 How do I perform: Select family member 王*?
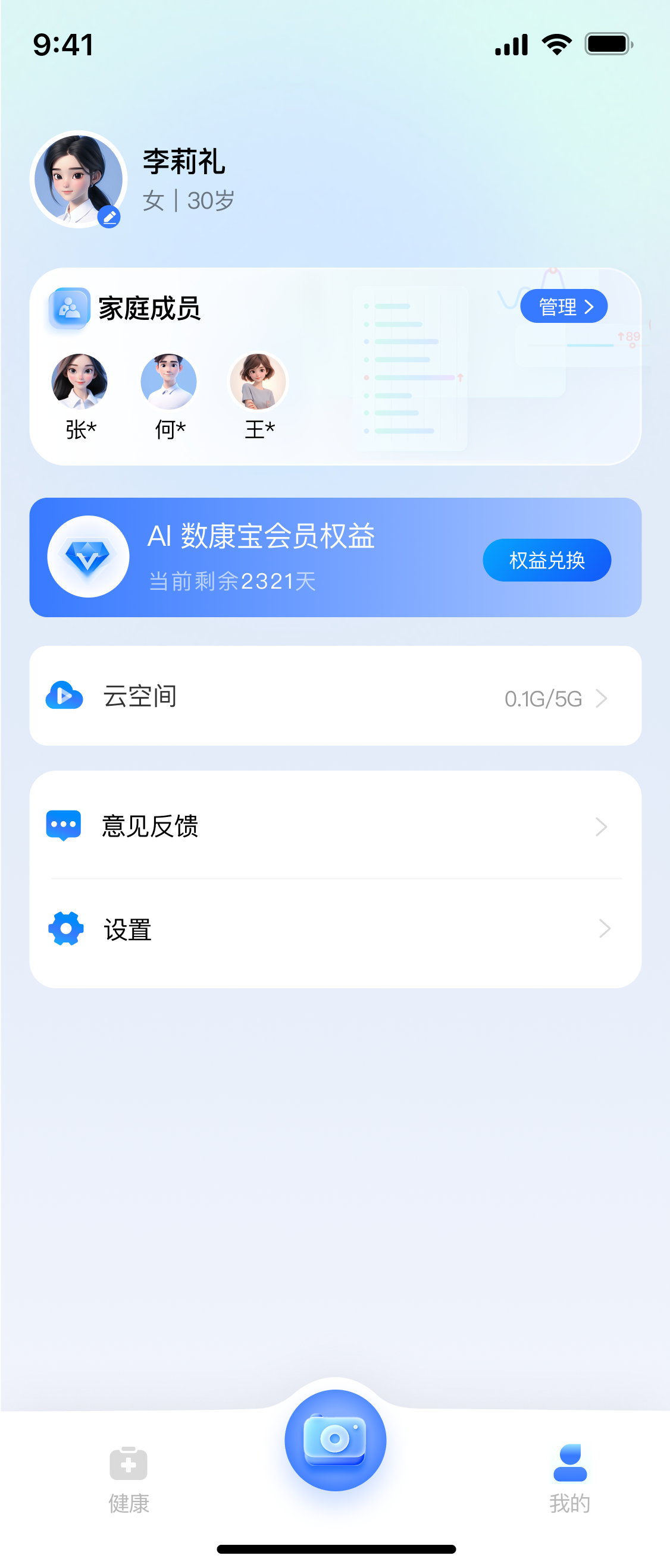pyautogui.click(x=258, y=382)
